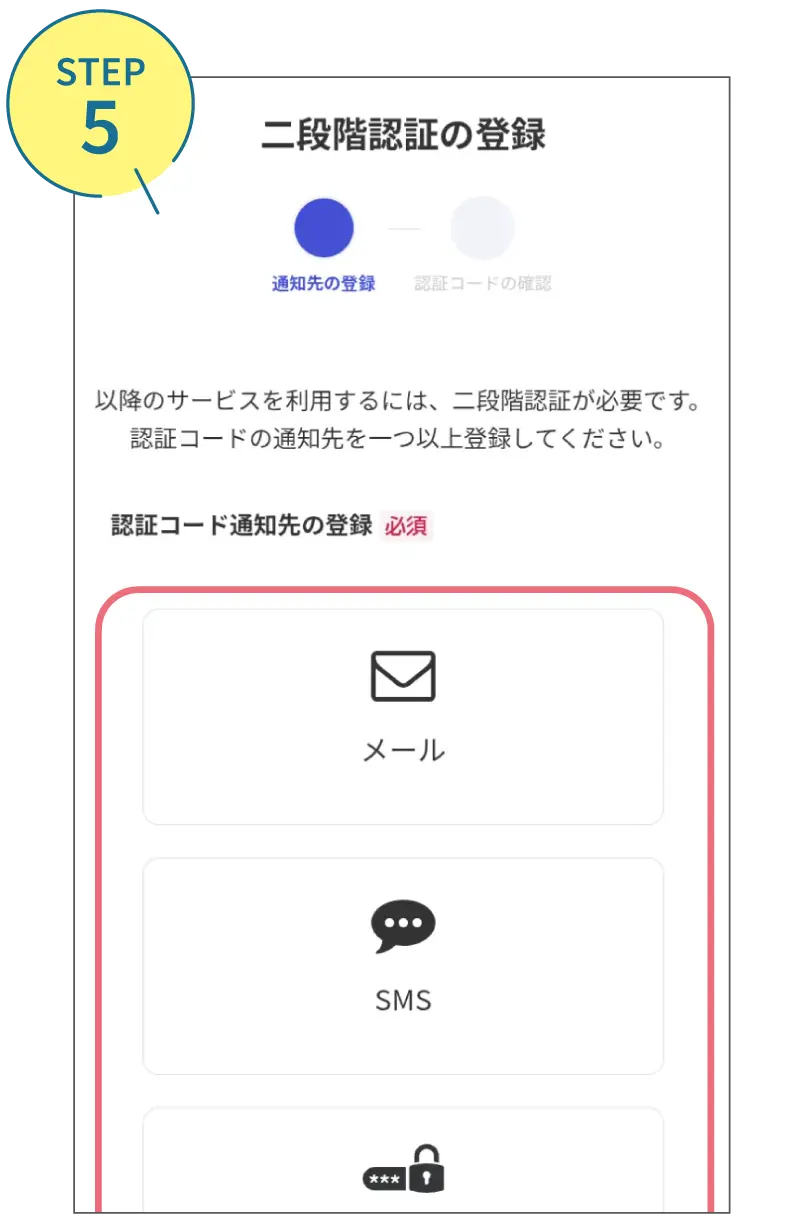Choose メール as the verification method
Image resolution: width=802 pixels, height=1220 pixels.
coord(403,715)
